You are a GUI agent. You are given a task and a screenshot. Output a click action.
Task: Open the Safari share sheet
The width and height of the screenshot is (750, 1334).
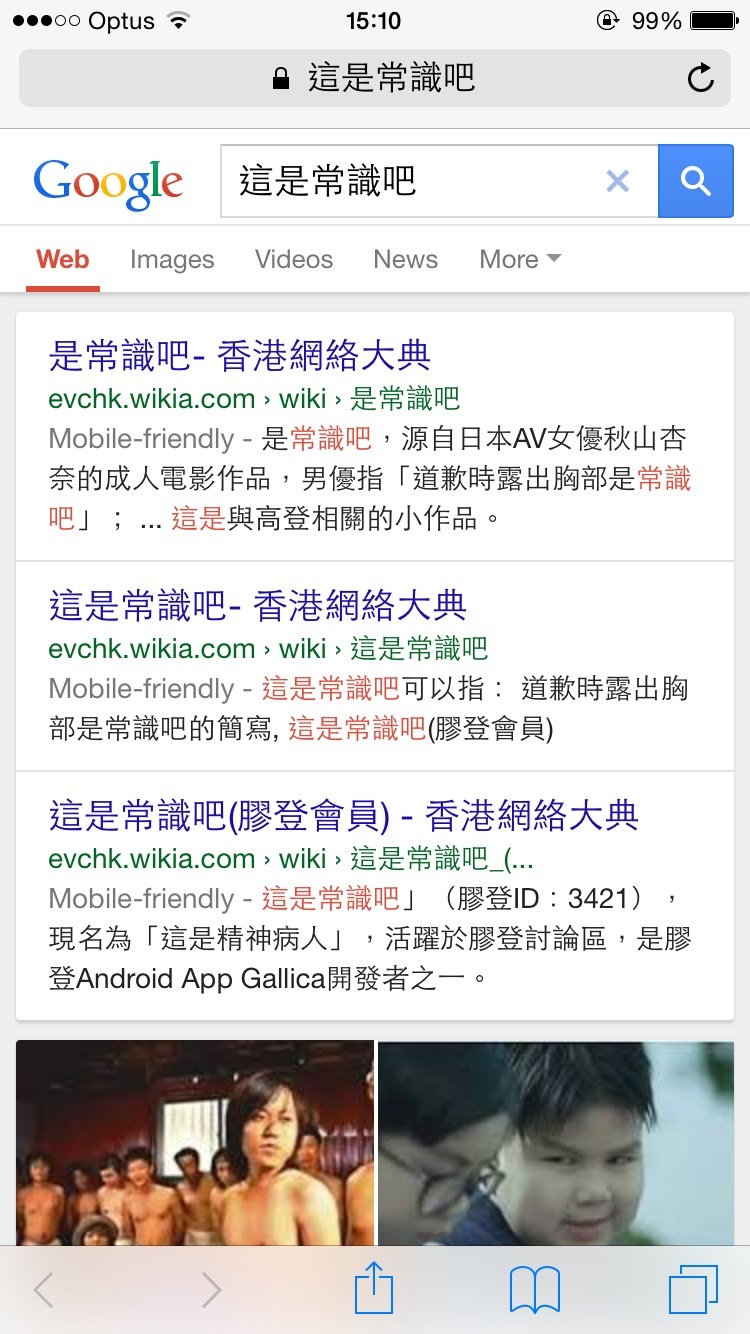375,1289
